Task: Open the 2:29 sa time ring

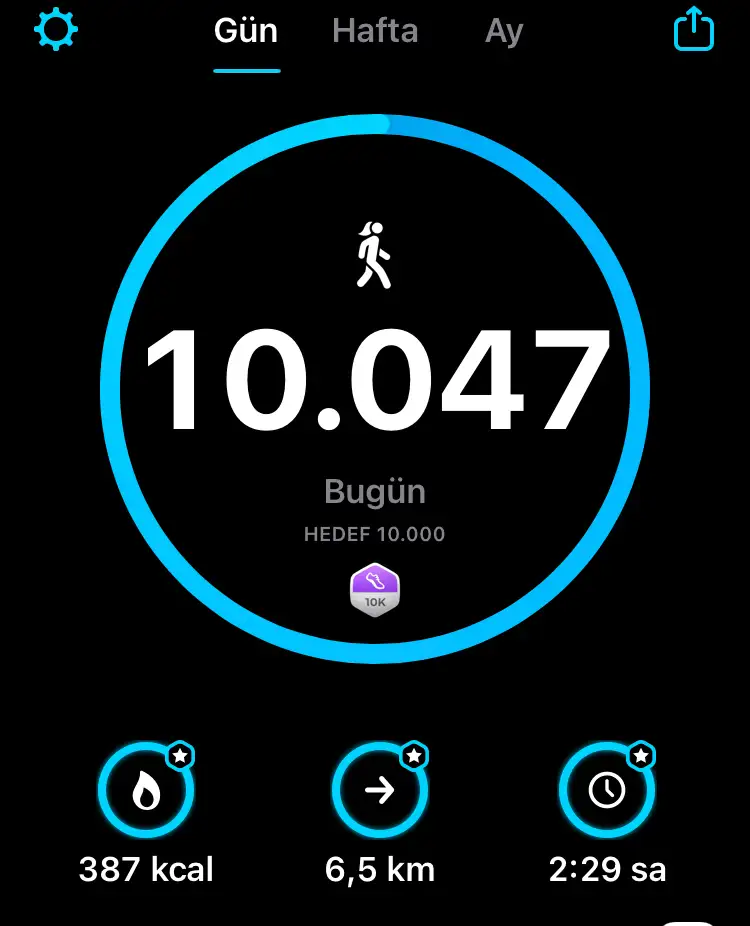Action: pyautogui.click(x=607, y=792)
